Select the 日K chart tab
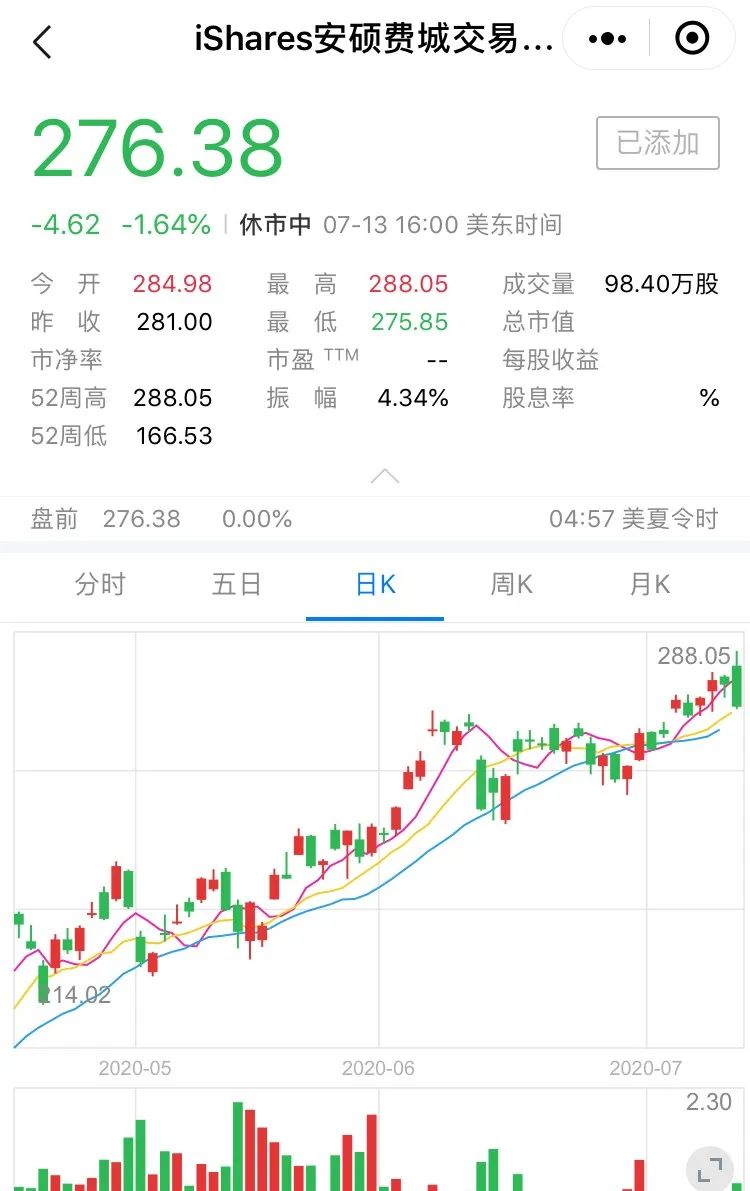The image size is (750, 1191). 375,584
